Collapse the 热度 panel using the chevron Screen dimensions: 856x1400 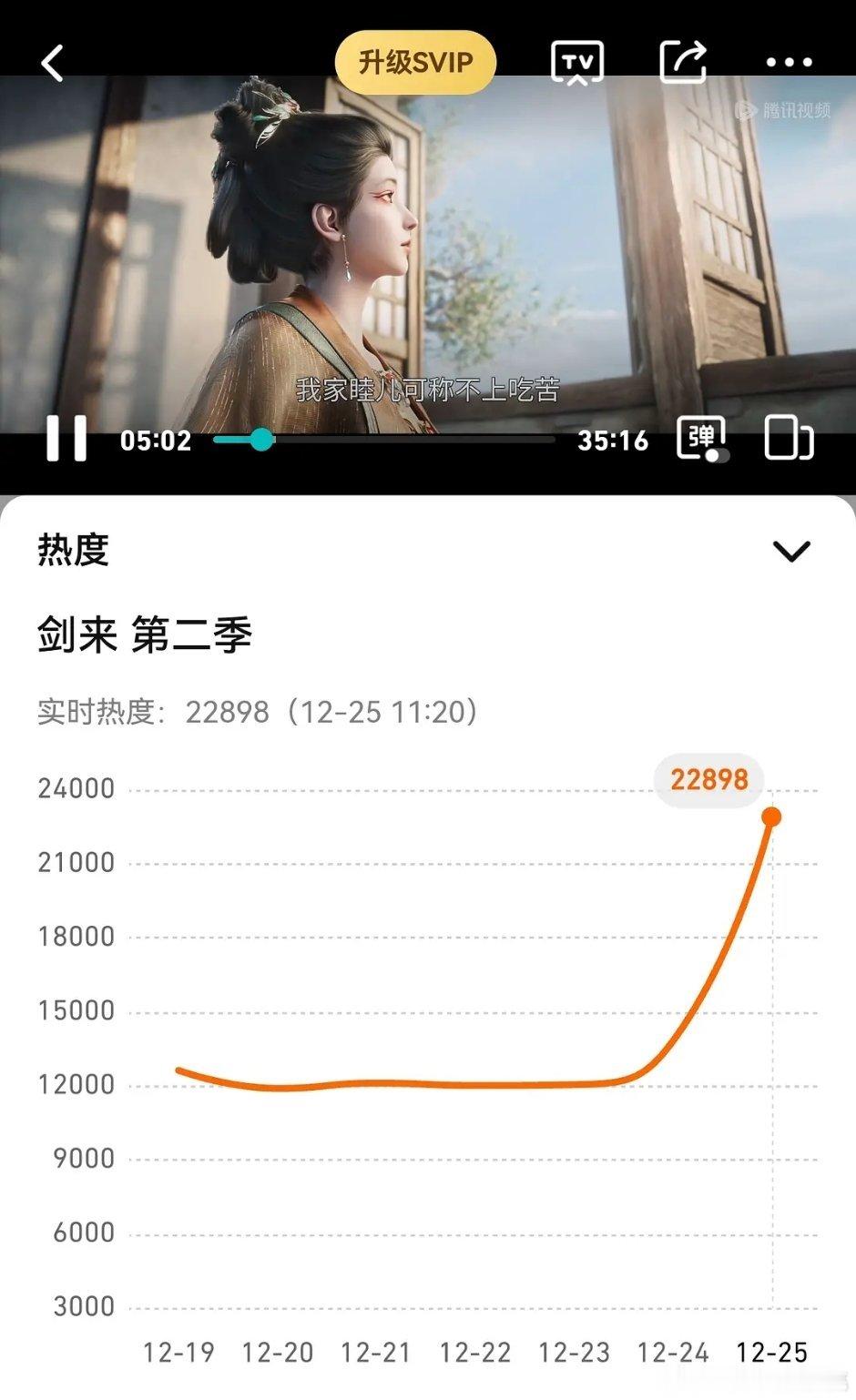pos(790,551)
